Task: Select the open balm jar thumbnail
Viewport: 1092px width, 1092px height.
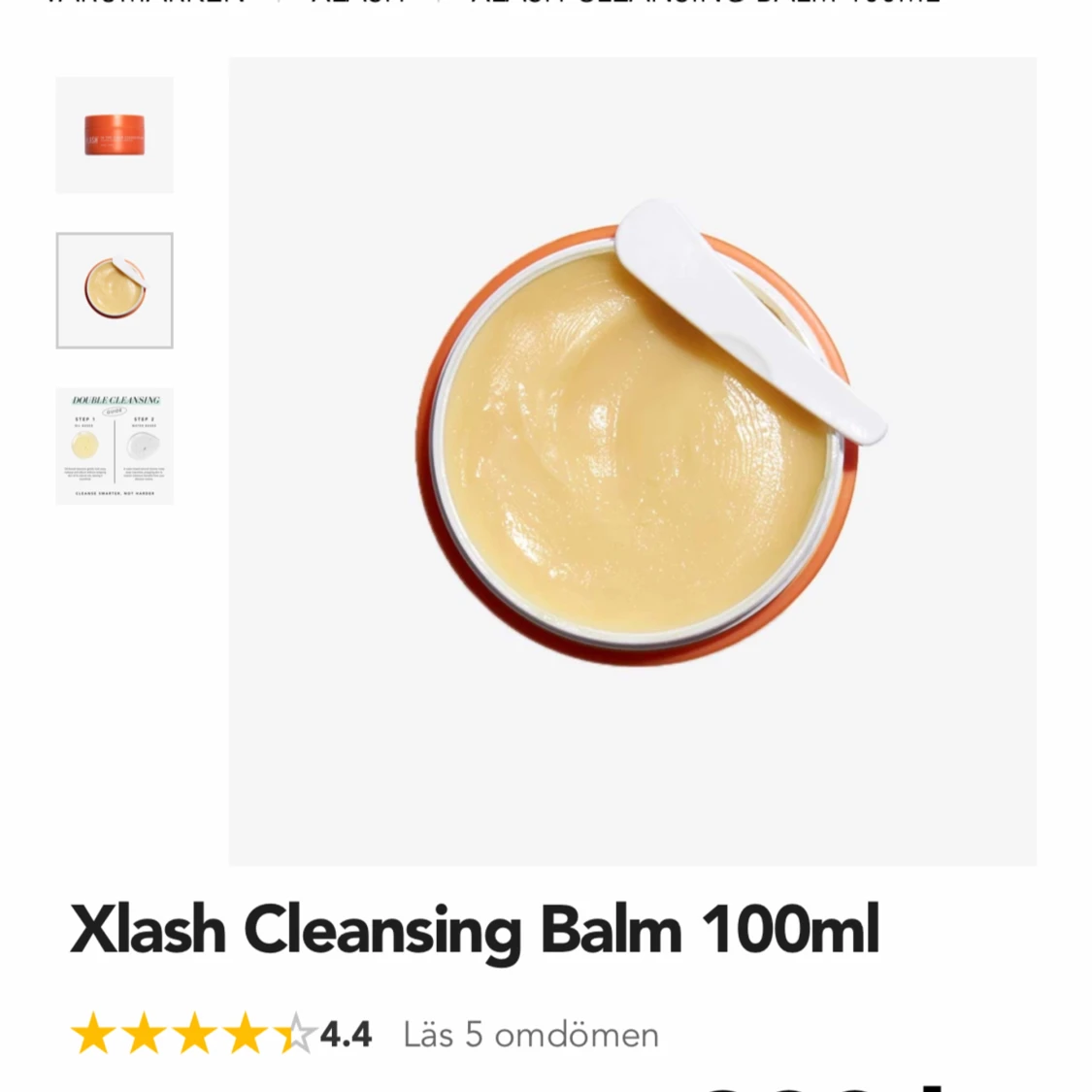Action: point(115,290)
